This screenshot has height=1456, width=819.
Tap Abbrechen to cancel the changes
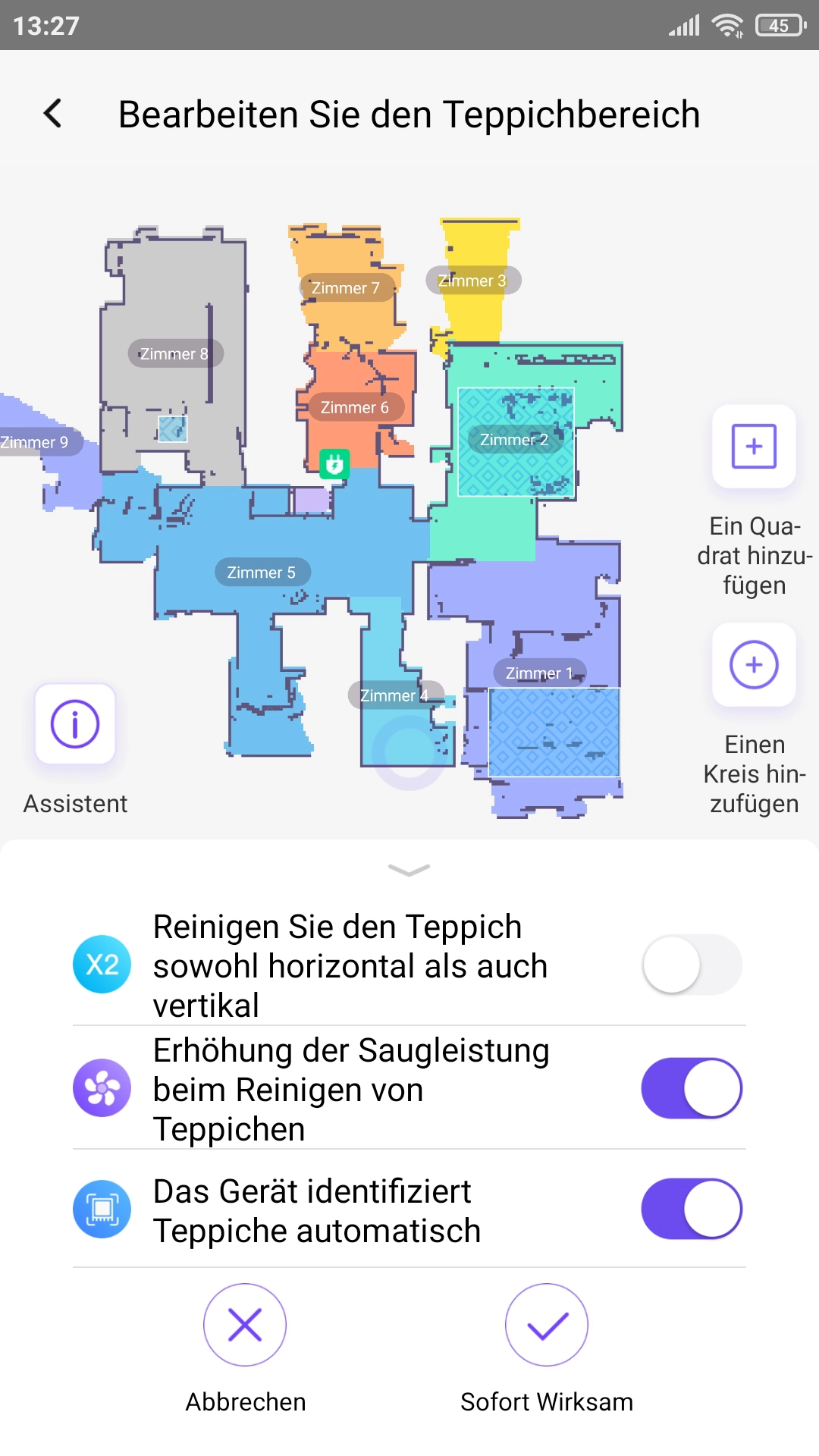tap(245, 1325)
